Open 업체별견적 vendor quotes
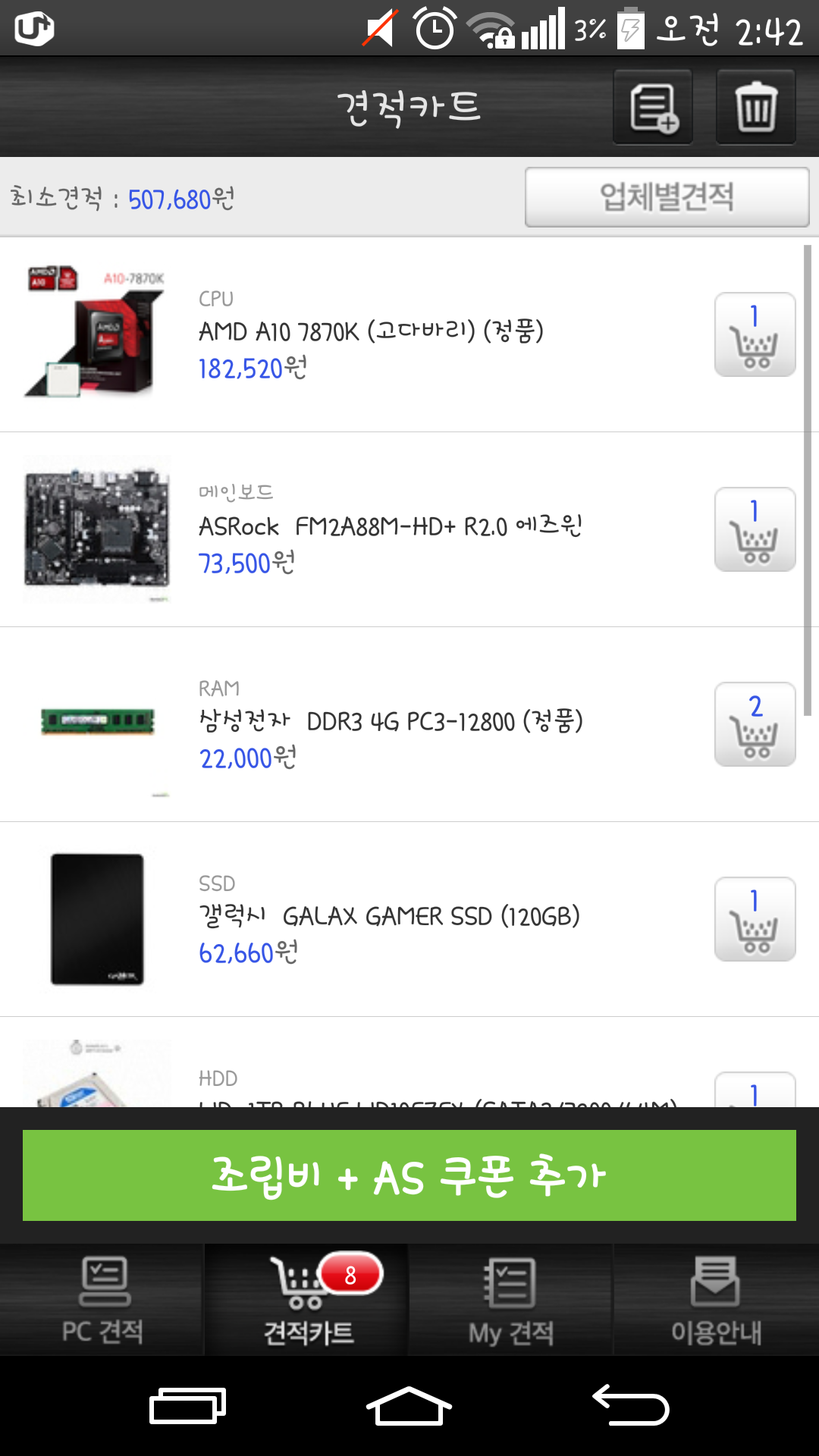 (667, 197)
